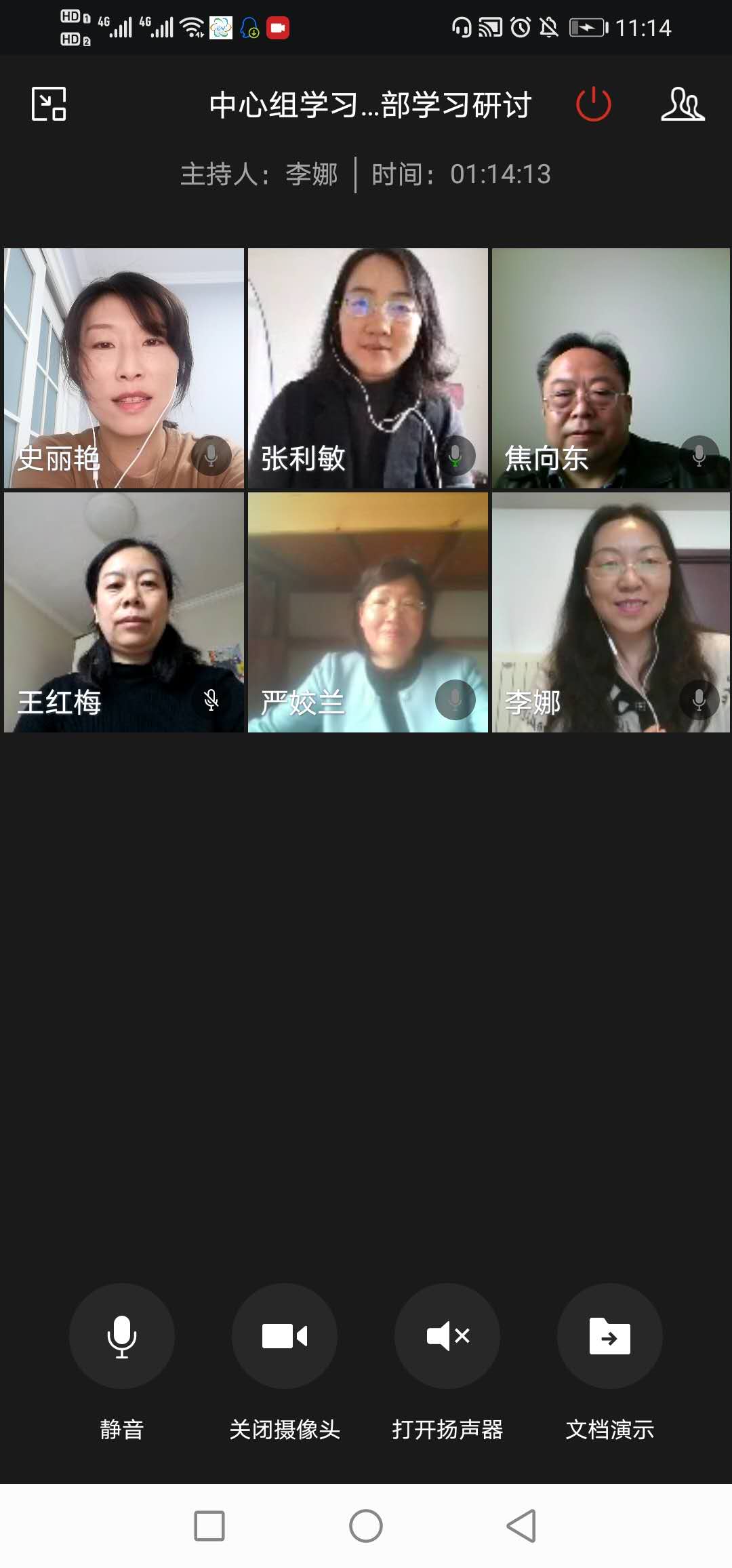Enlarge 王红梅's video tile
Image resolution: width=732 pixels, height=1568 pixels.
click(x=124, y=612)
